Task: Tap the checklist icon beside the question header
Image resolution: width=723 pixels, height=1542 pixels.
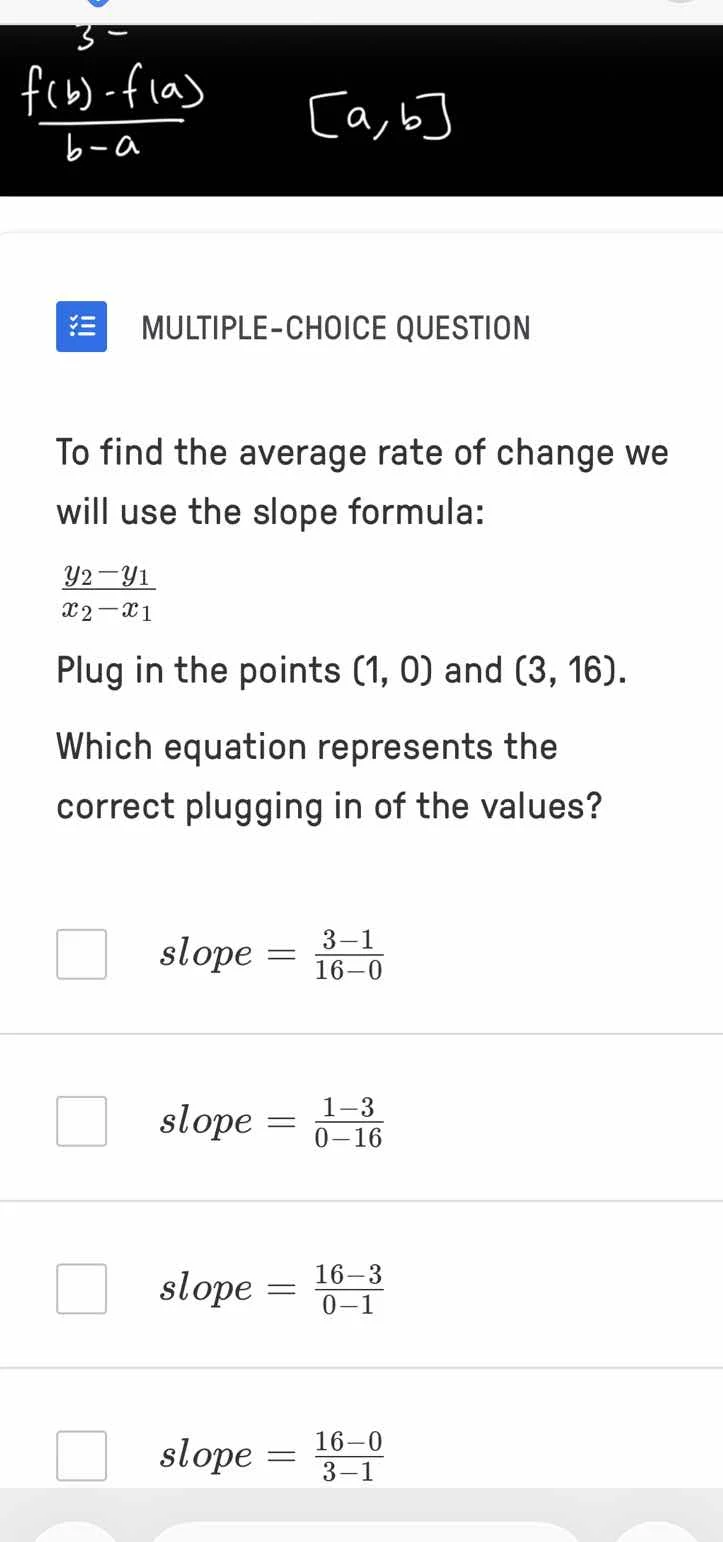Action: click(x=81, y=327)
